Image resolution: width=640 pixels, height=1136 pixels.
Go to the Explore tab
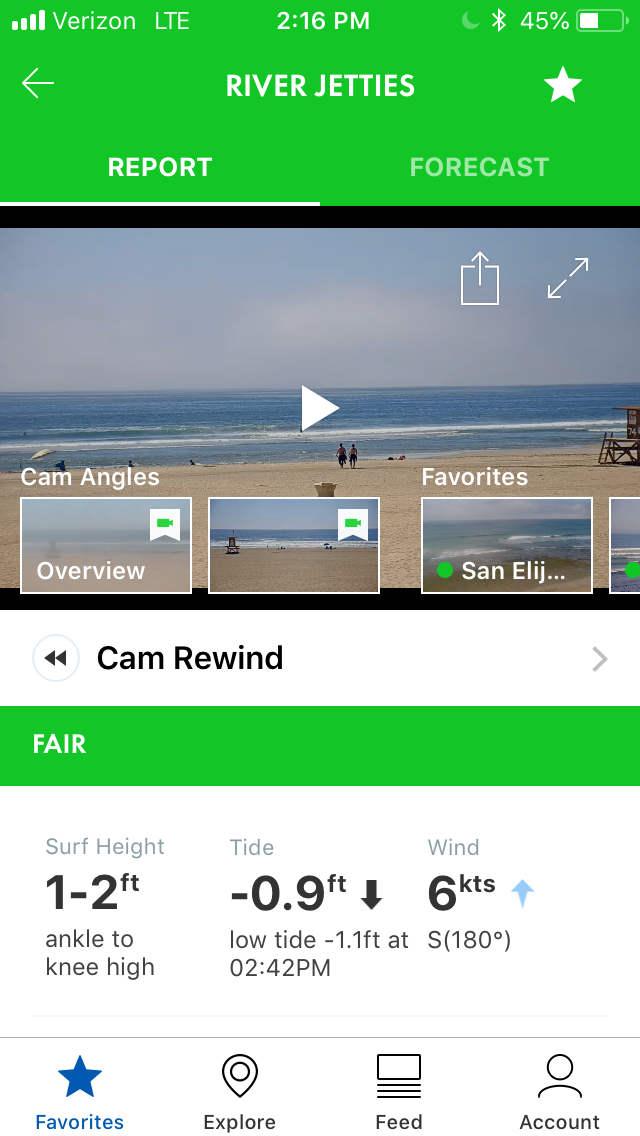pyautogui.click(x=240, y=1093)
